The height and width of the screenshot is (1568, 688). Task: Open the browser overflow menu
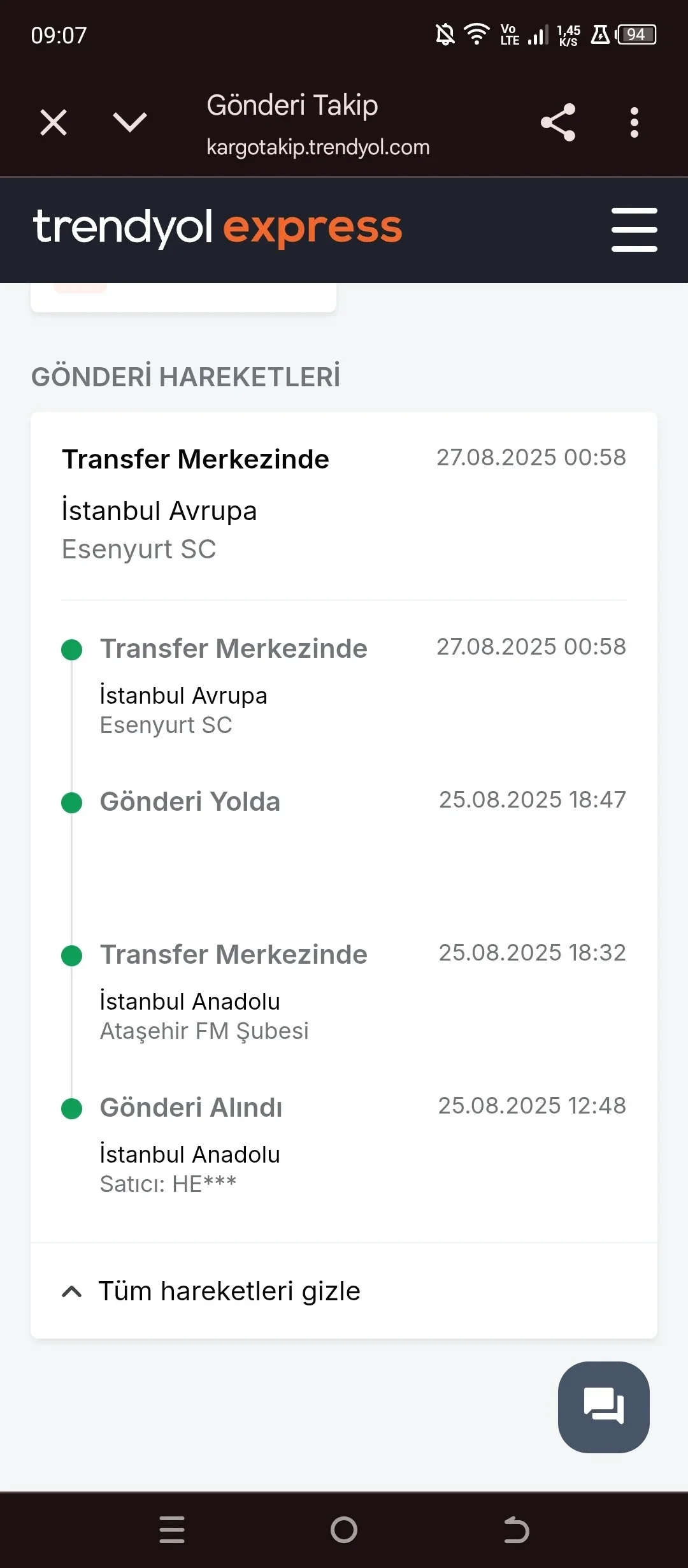(x=634, y=122)
